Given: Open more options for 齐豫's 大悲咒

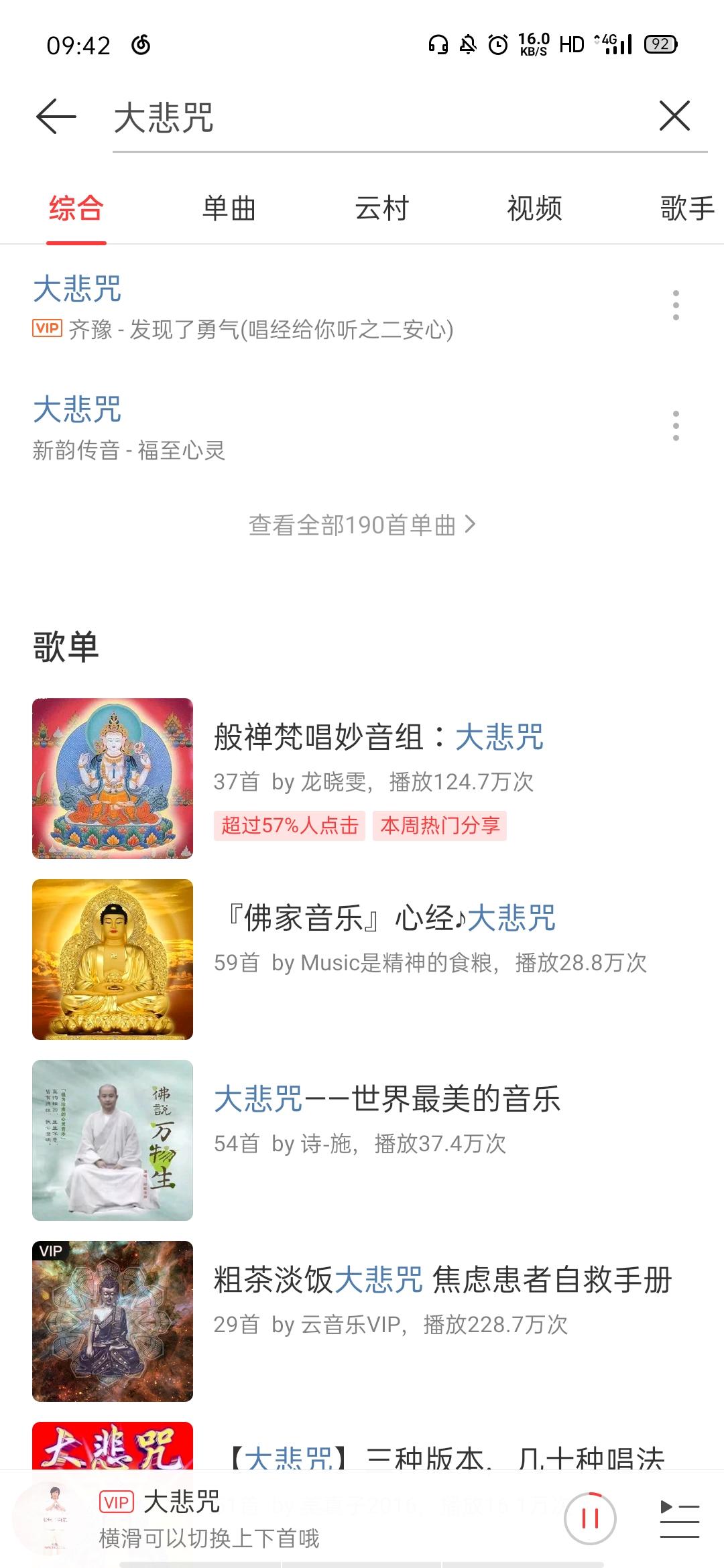Looking at the screenshot, I should tap(676, 306).
